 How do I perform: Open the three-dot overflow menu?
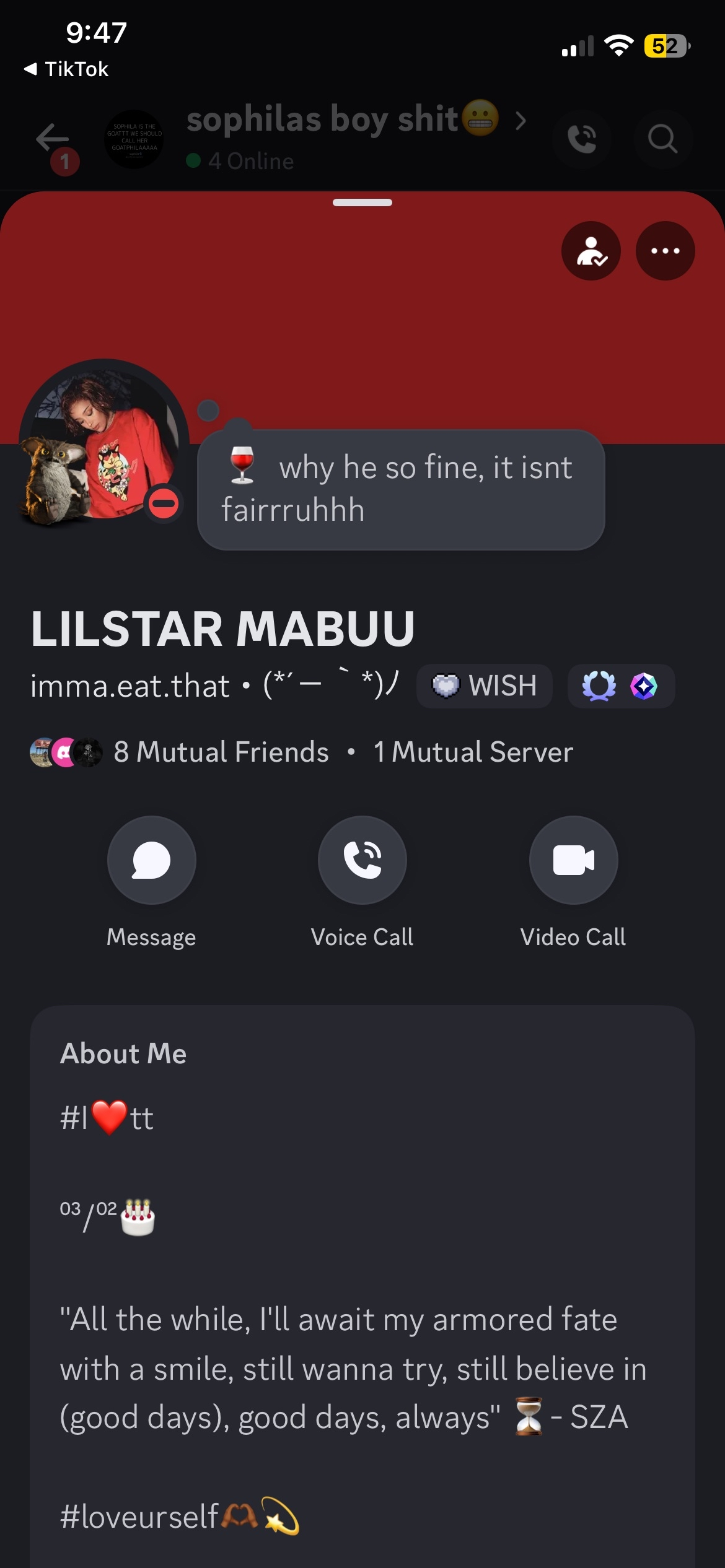click(x=665, y=251)
